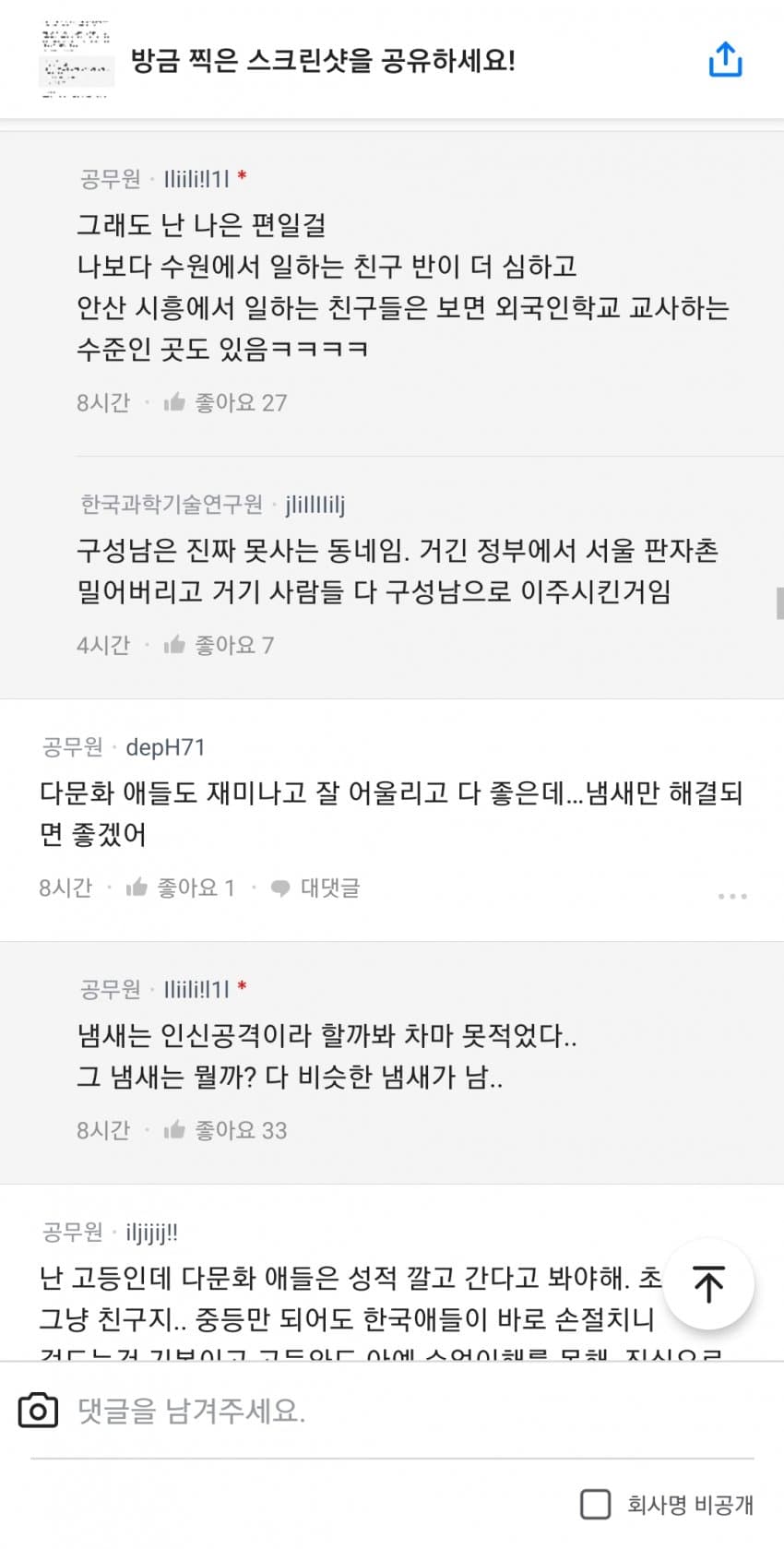Open the more options menu on depH71's comment
This screenshot has width=784, height=1549.
pos(731,896)
